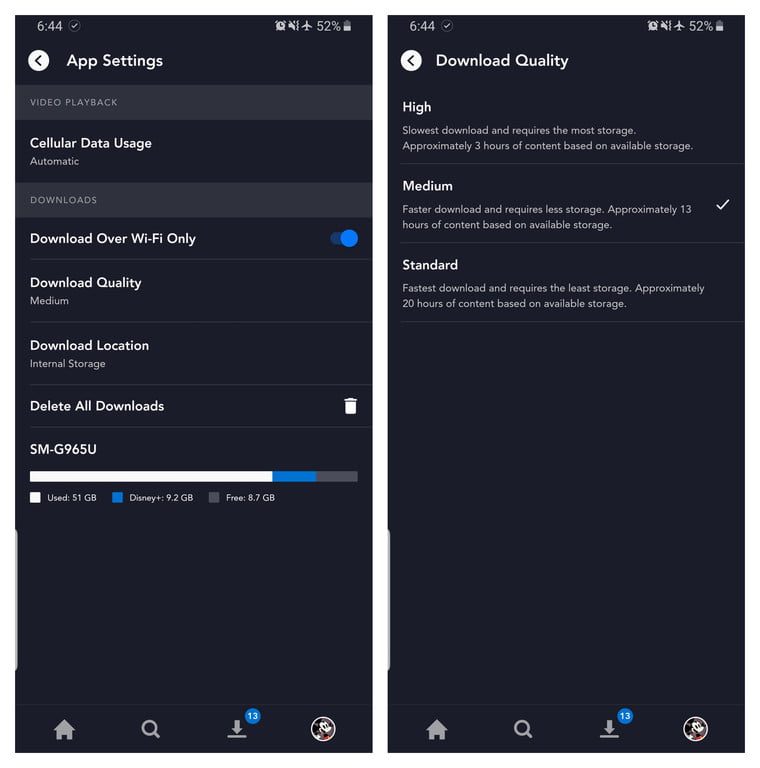Tap Delete All Downloads trash row
Viewport: 760px width, 768px height.
(x=193, y=406)
